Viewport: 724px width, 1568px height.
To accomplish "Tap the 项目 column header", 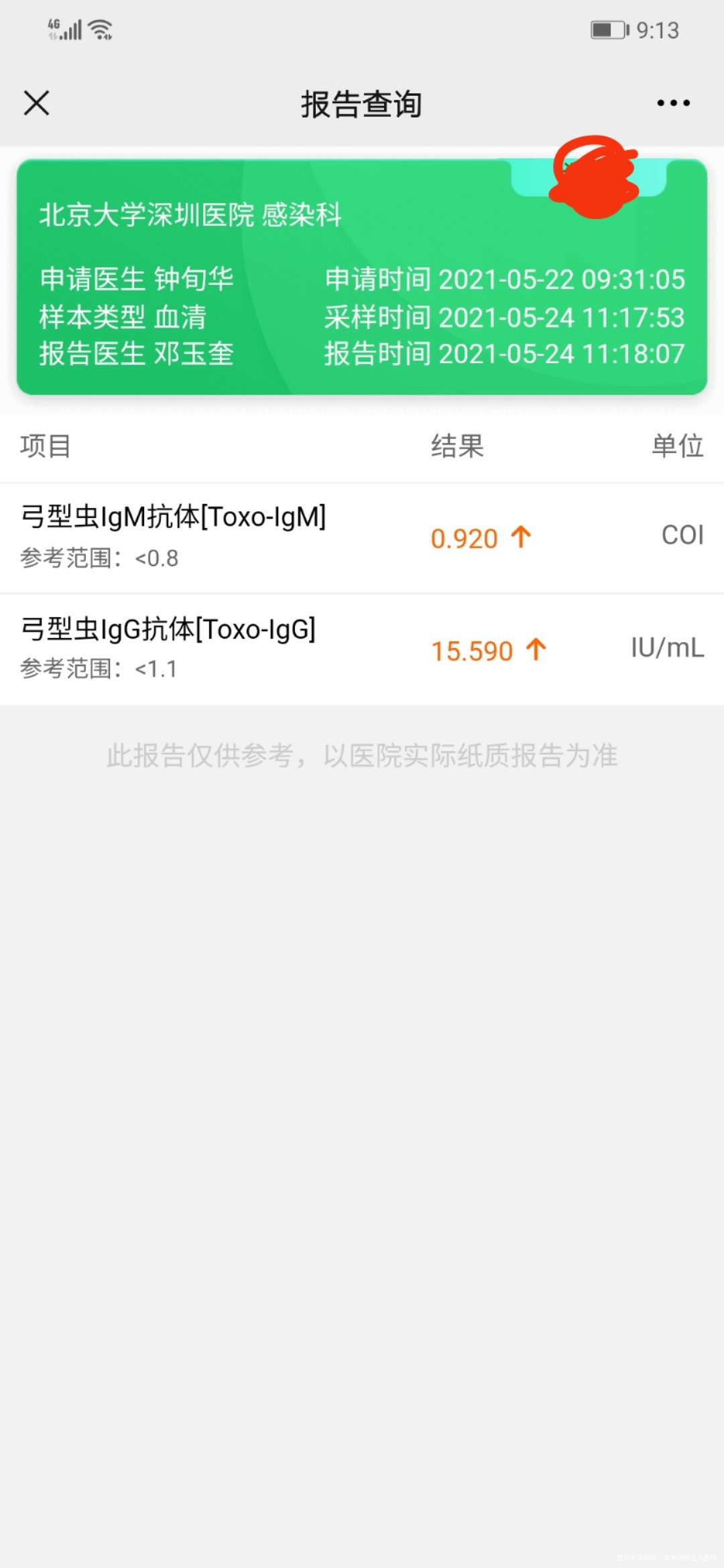I will click(x=44, y=448).
